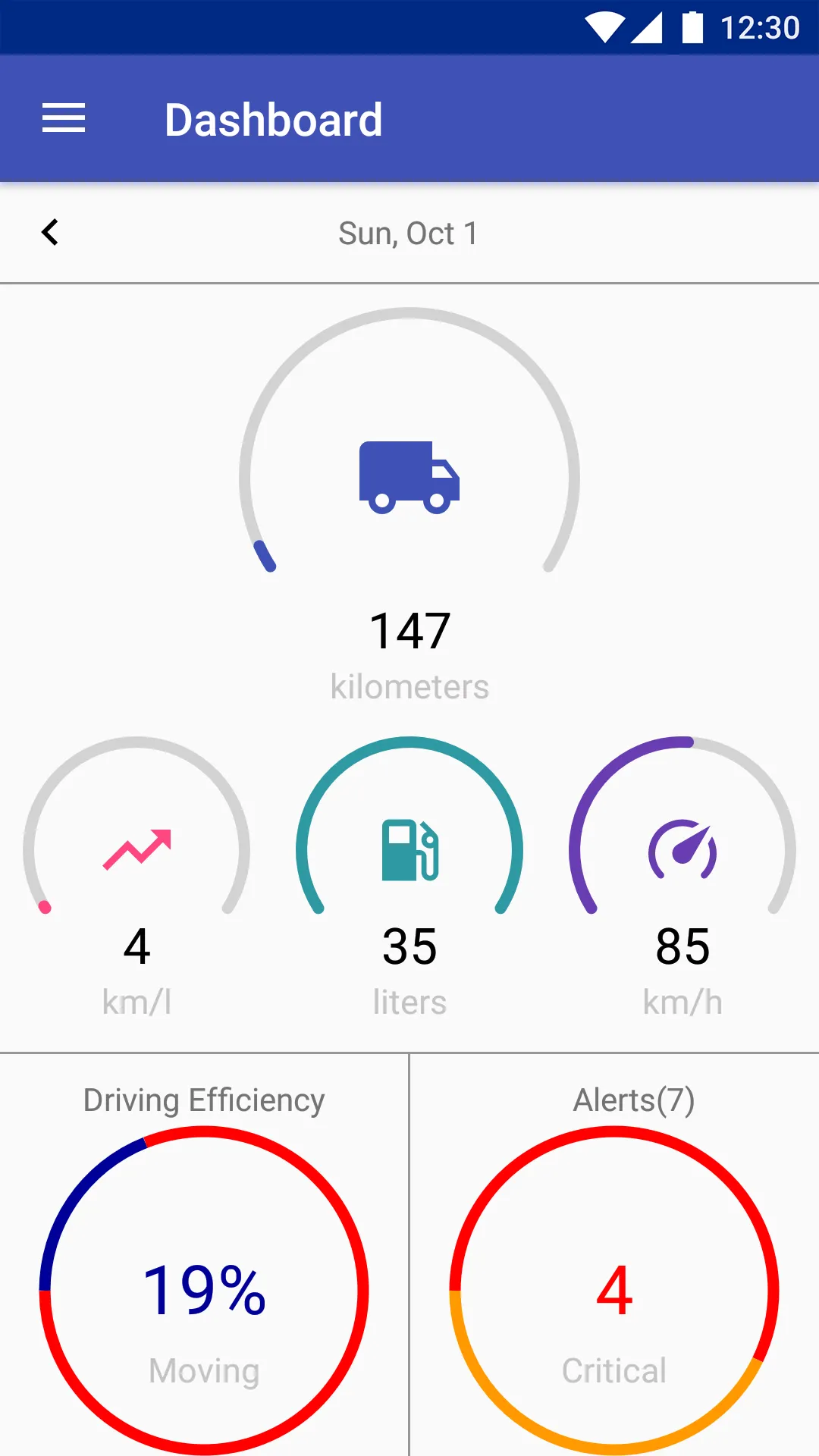This screenshot has height=1456, width=819.
Task: Go to the previous day's data
Action: click(x=50, y=232)
